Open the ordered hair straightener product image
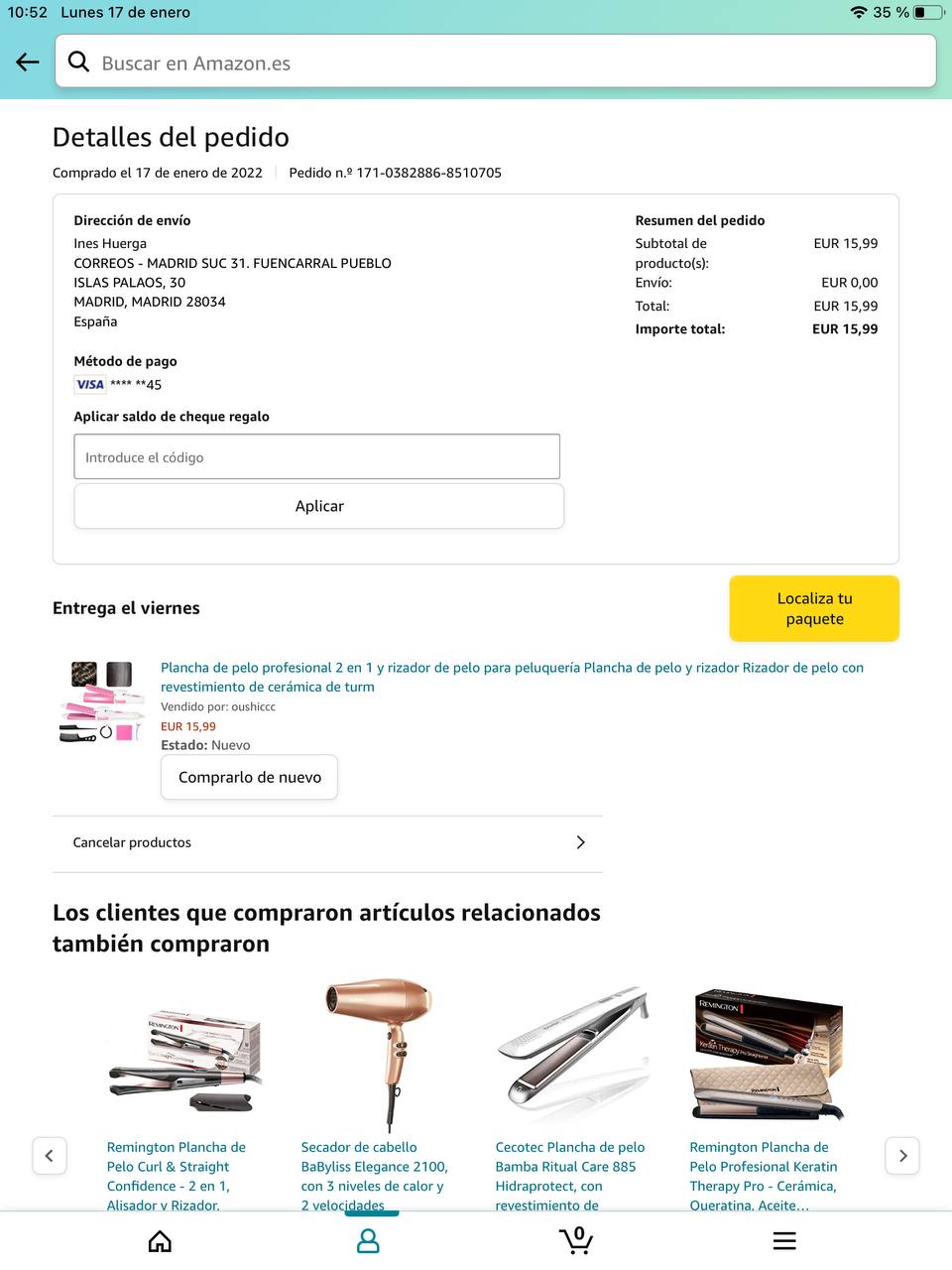 pyautogui.click(x=99, y=702)
